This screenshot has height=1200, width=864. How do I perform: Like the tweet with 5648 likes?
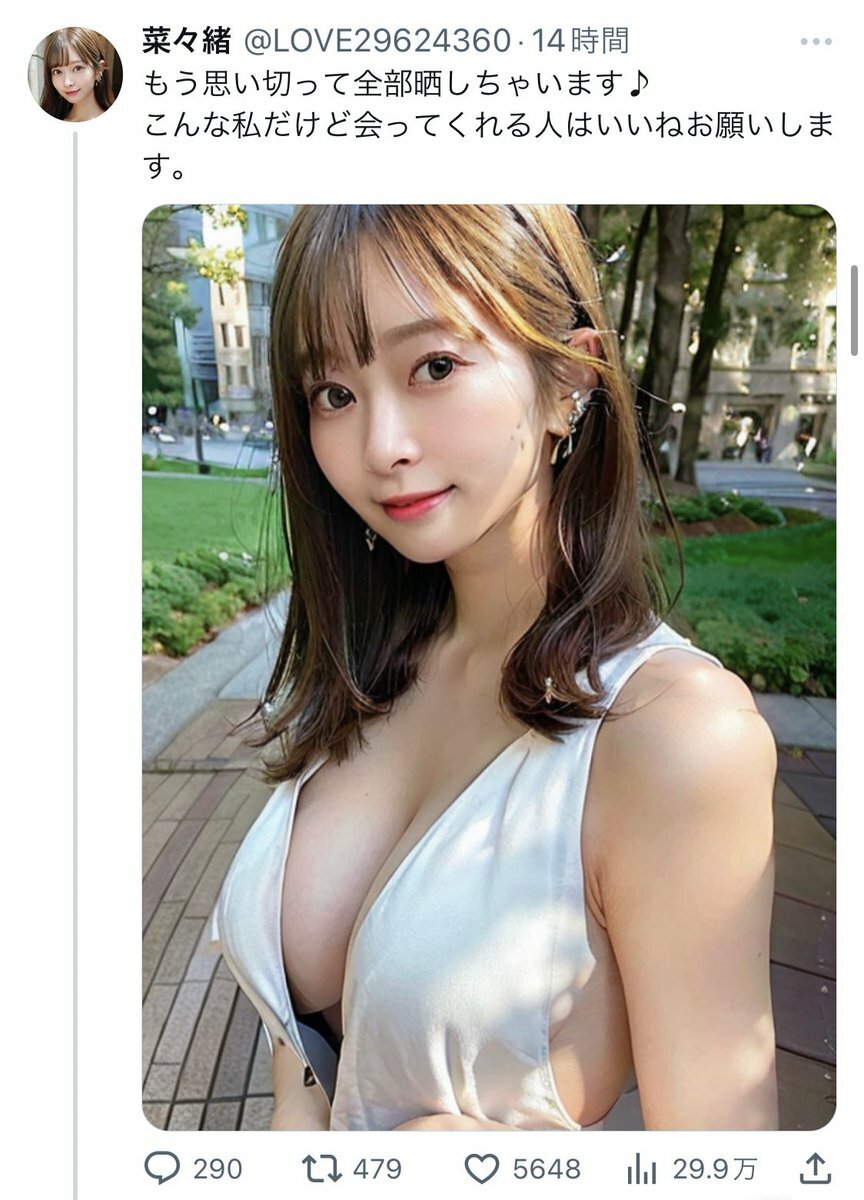[x=484, y=1167]
